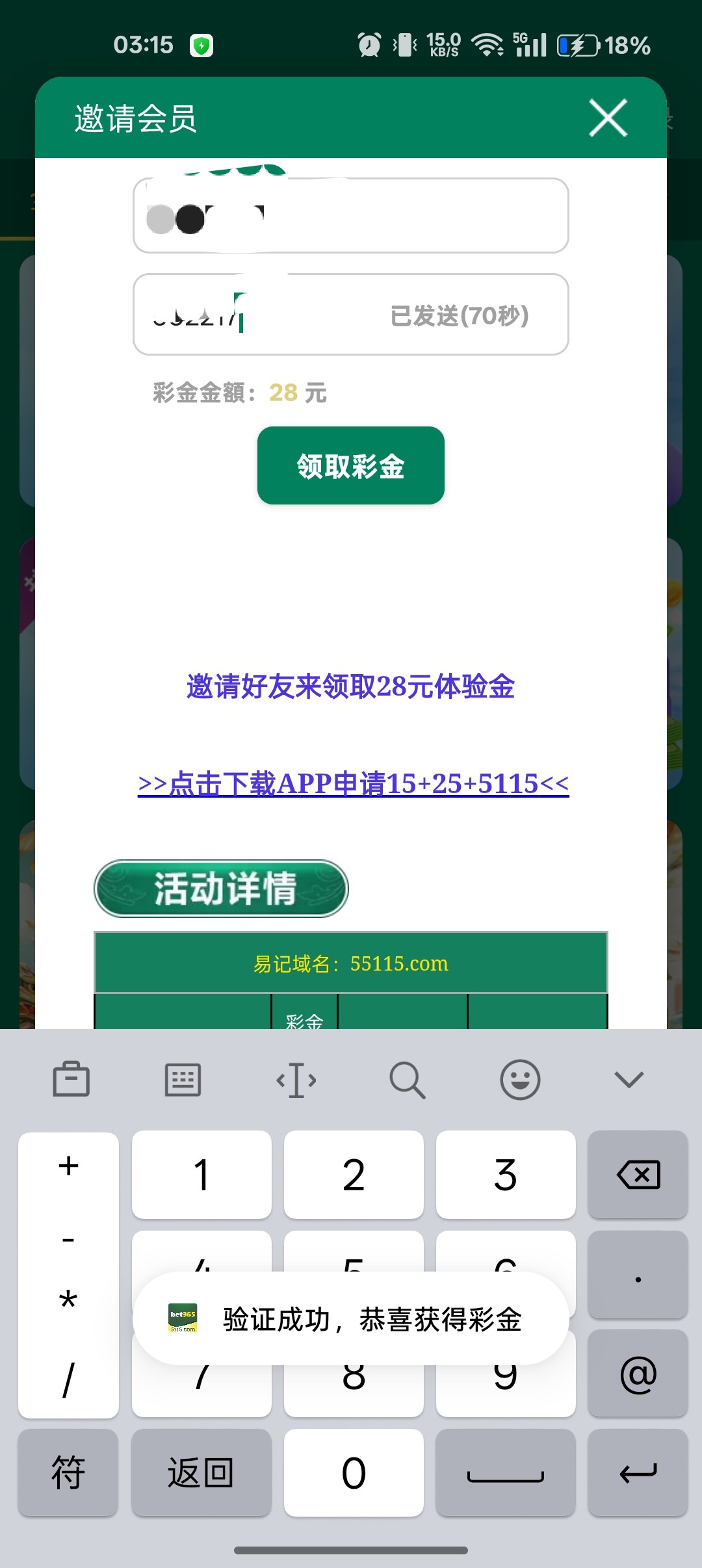Open the 点击下载APP申请 link
Screen dimensions: 702x1568
[353, 784]
